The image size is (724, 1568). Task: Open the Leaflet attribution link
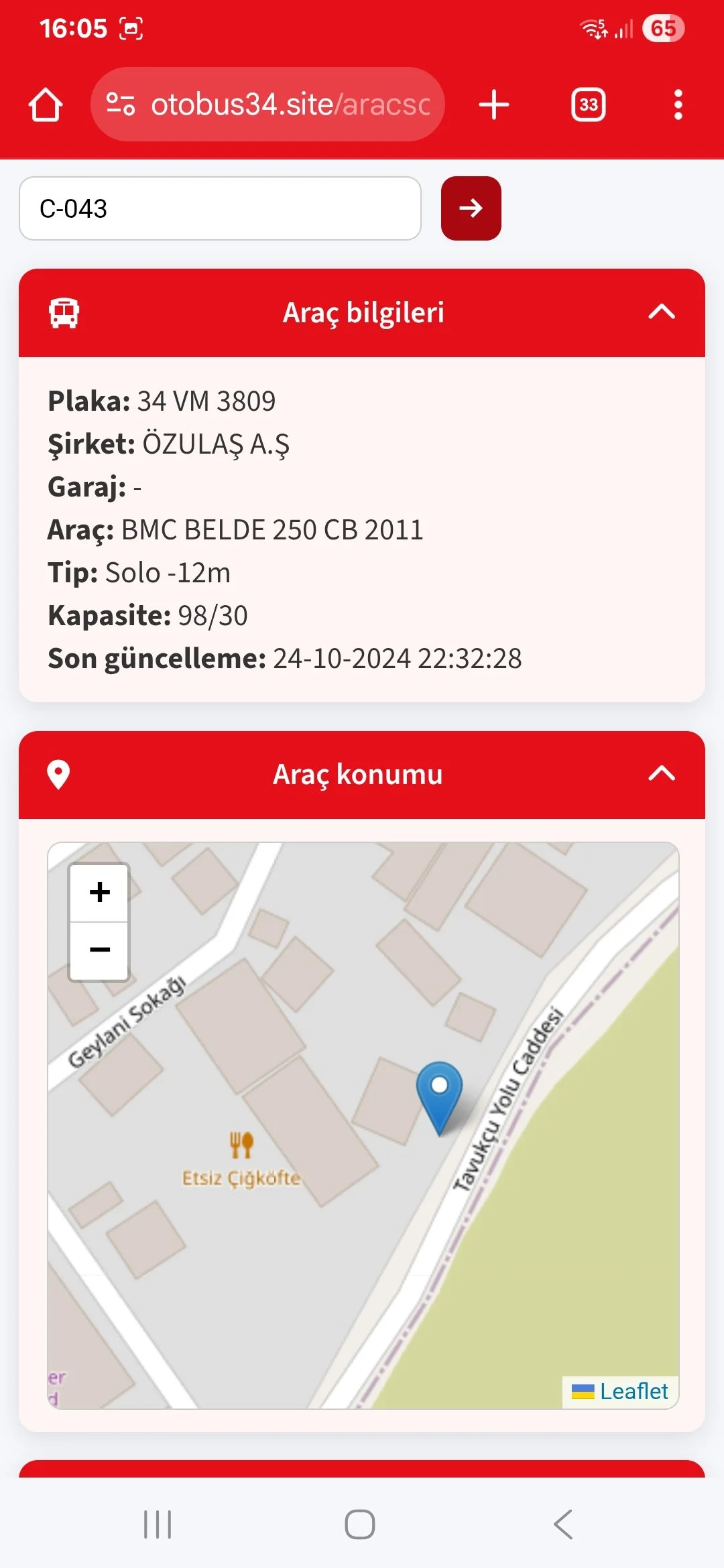click(x=633, y=1392)
